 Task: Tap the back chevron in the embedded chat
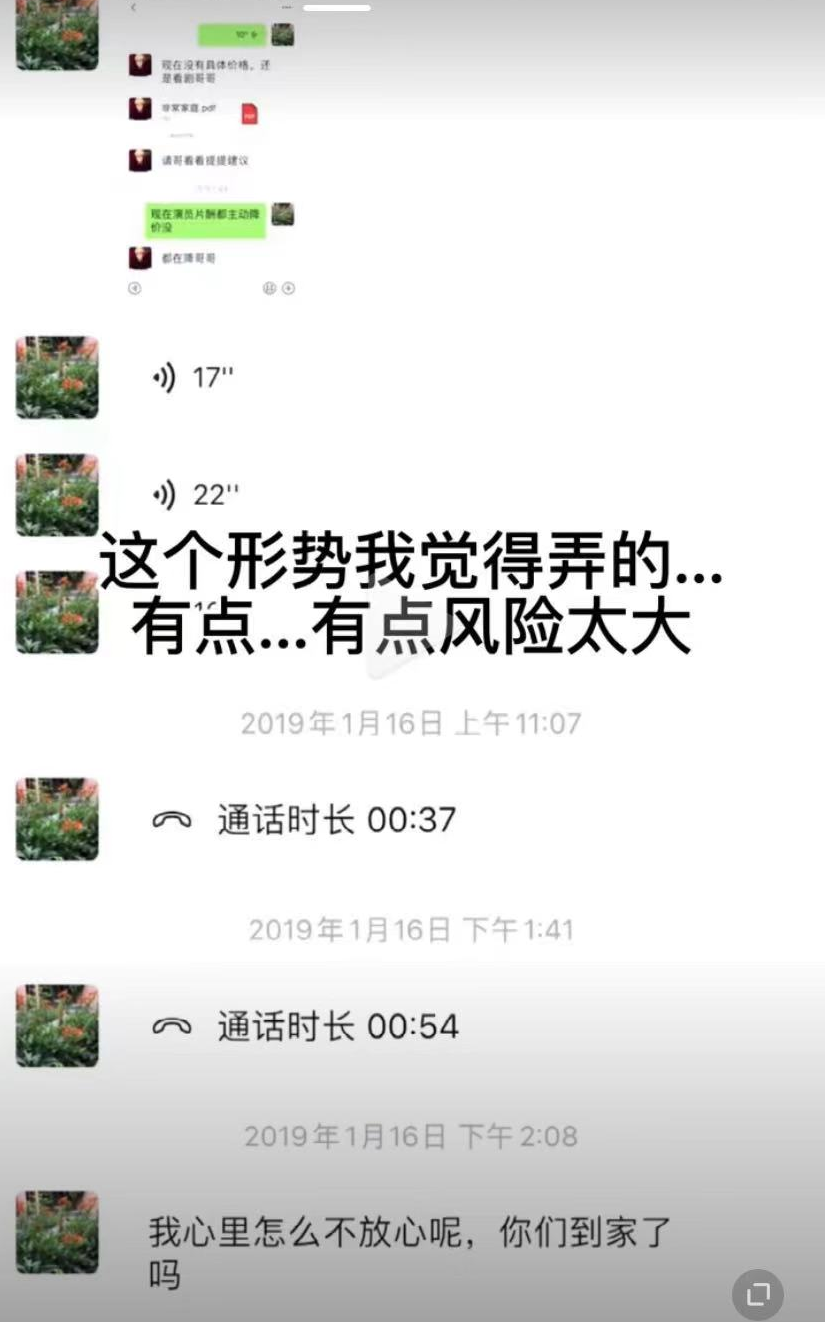coord(133,8)
